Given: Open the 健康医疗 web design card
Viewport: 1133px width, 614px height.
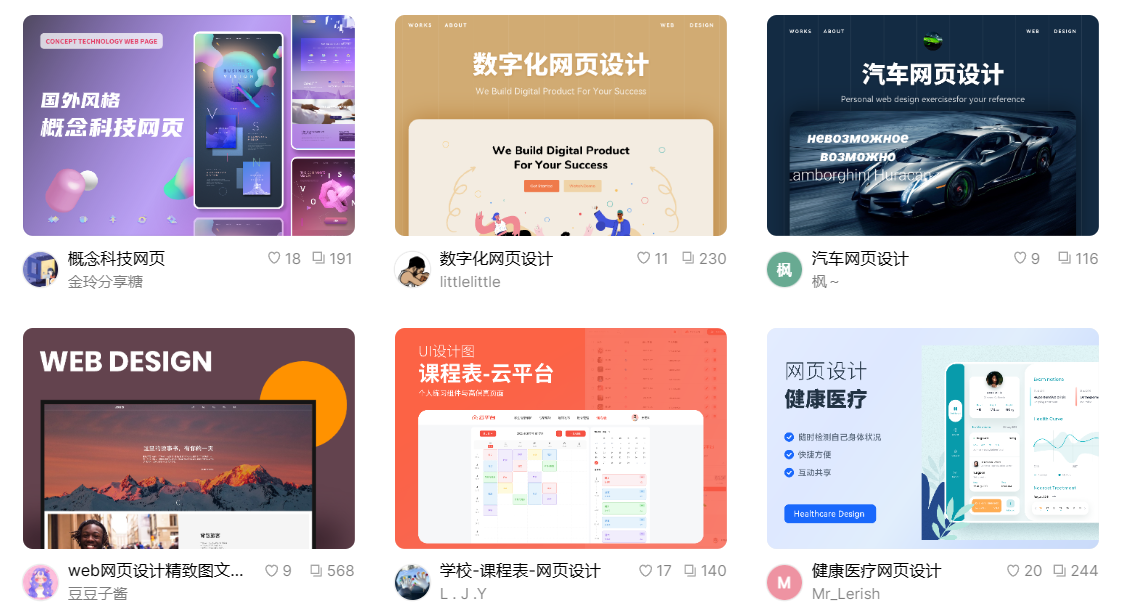Looking at the screenshot, I should [x=932, y=438].
